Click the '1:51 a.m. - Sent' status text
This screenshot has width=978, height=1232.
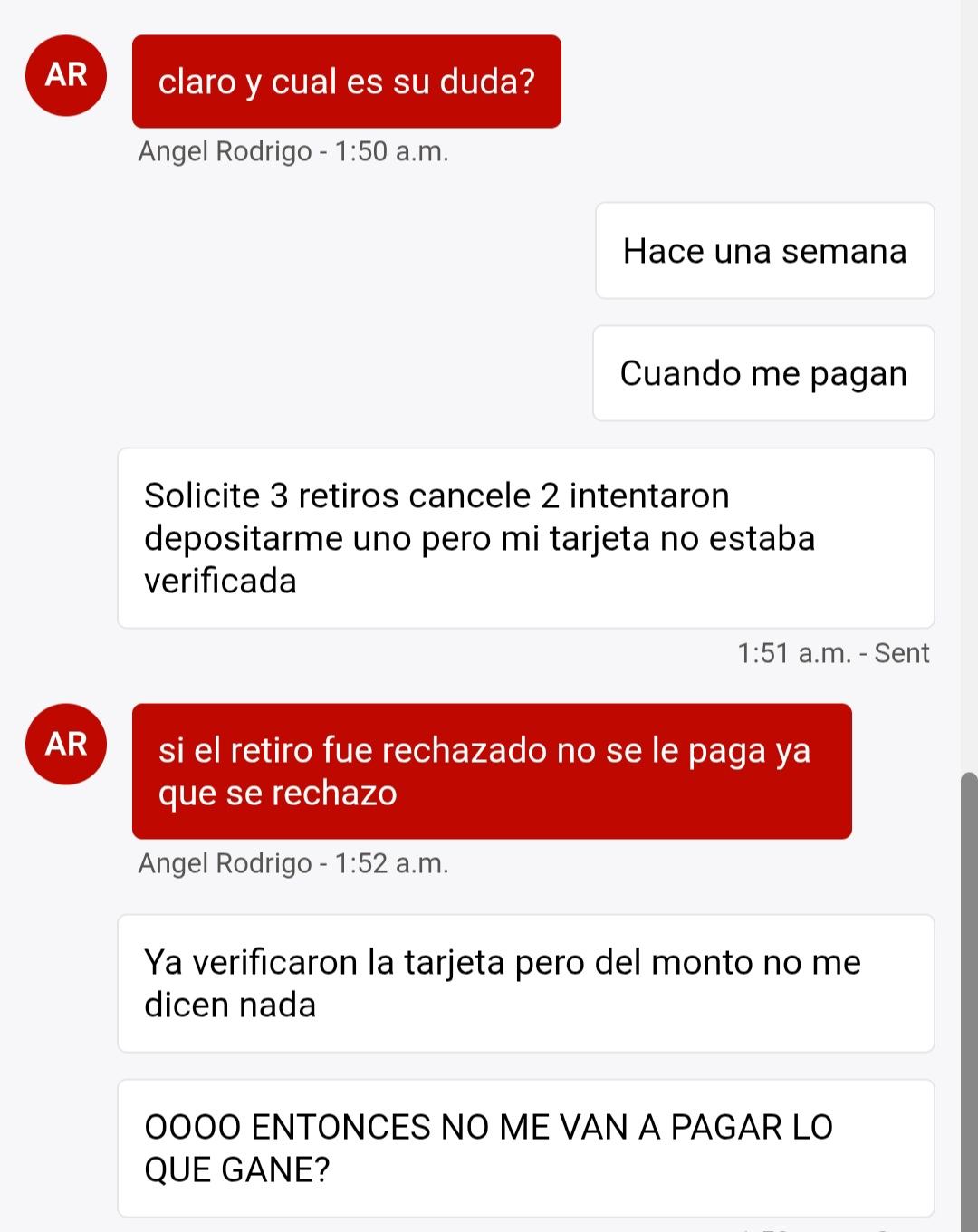[833, 652]
